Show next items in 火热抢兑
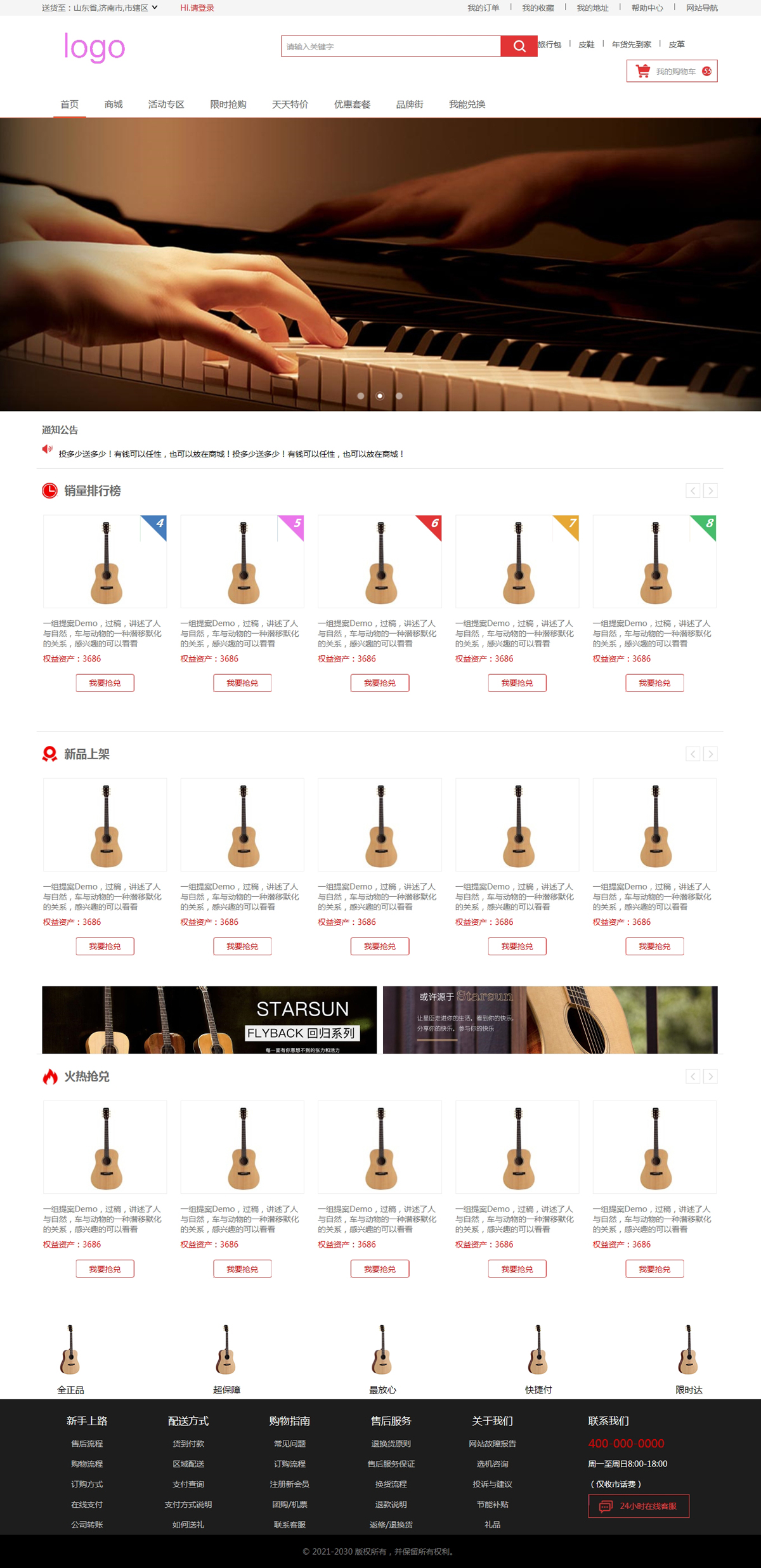 pos(710,1076)
